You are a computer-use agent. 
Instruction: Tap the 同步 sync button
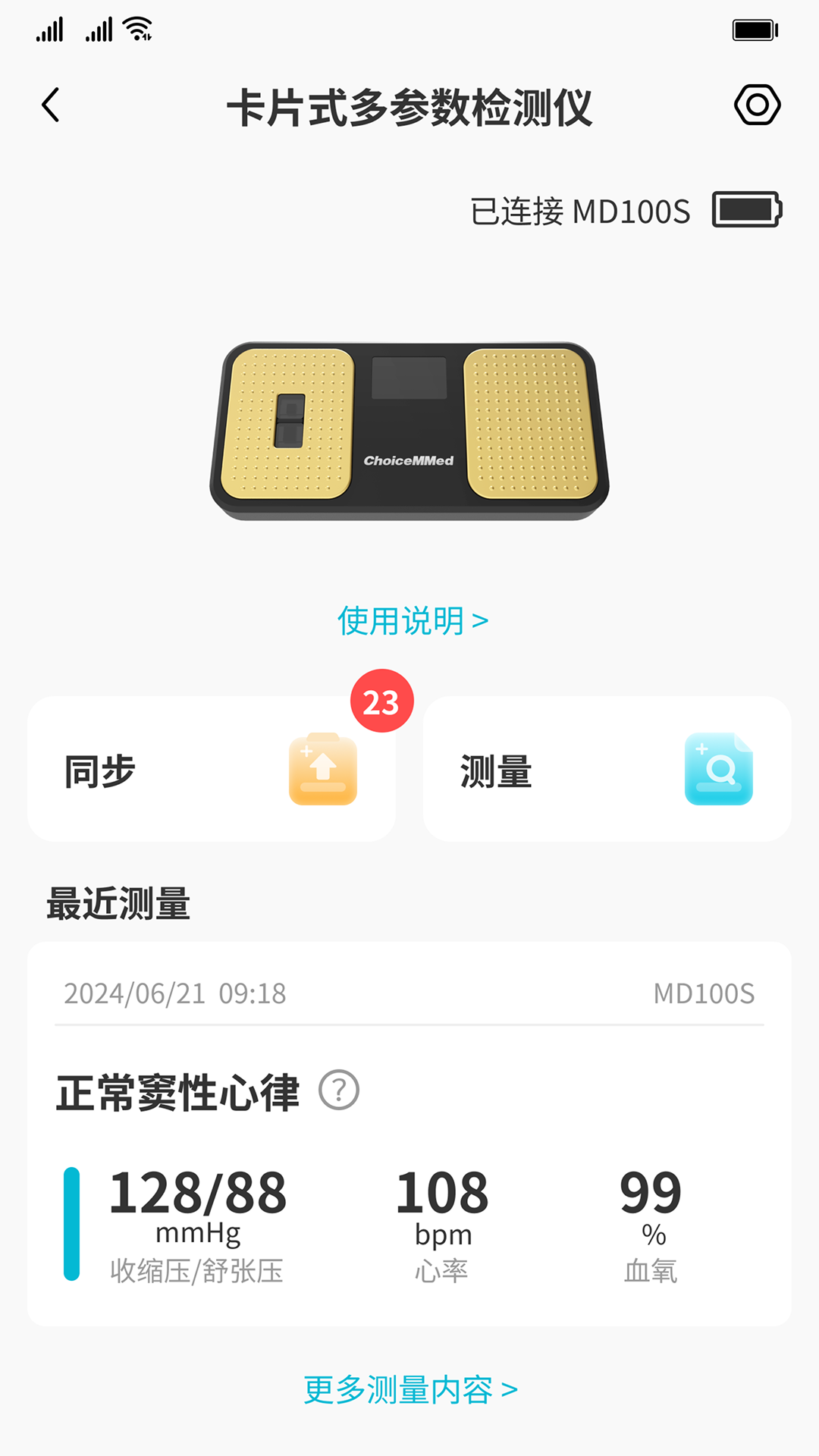pos(211,769)
